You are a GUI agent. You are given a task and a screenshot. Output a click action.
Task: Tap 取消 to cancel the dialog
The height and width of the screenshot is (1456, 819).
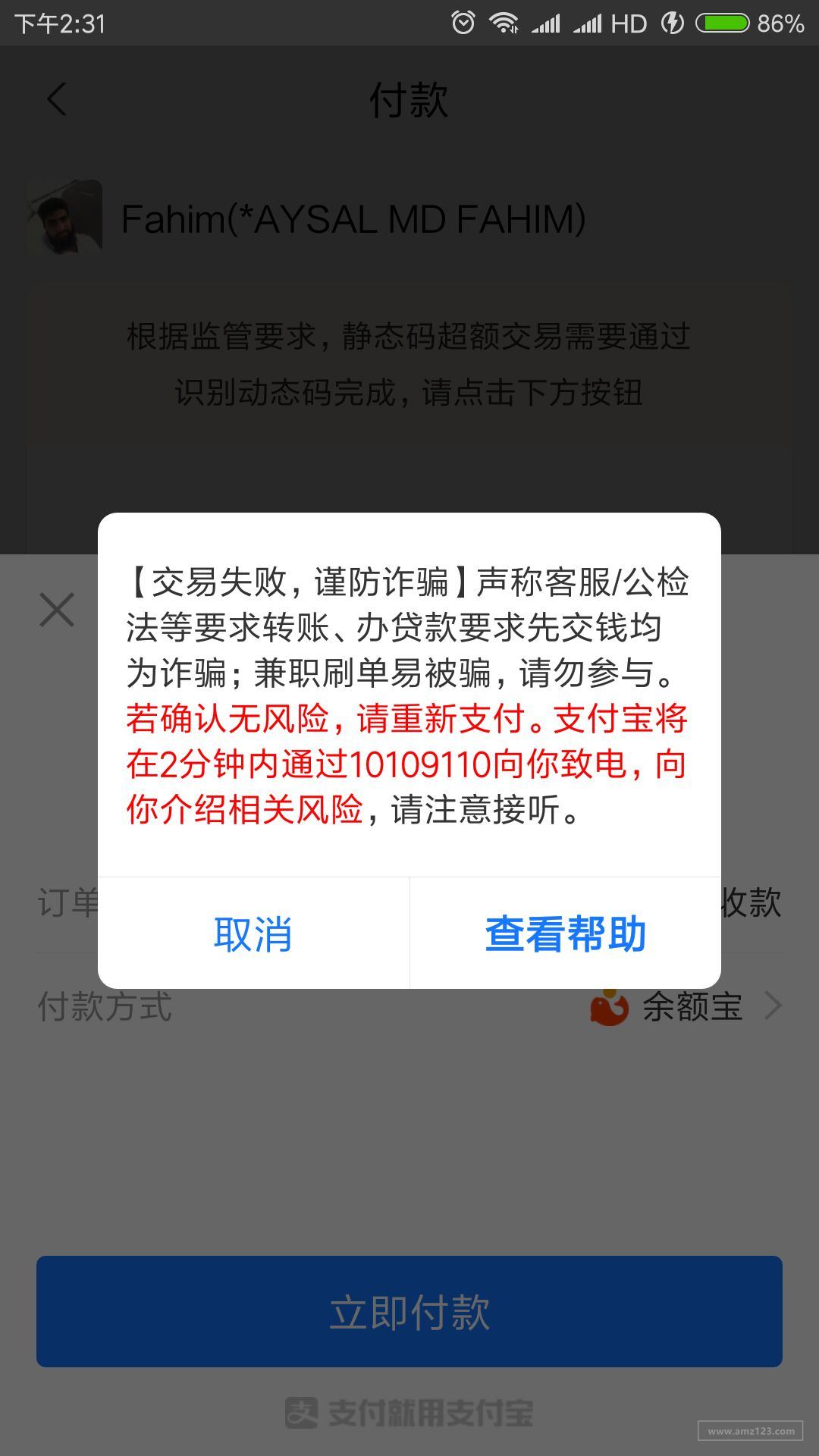click(253, 934)
